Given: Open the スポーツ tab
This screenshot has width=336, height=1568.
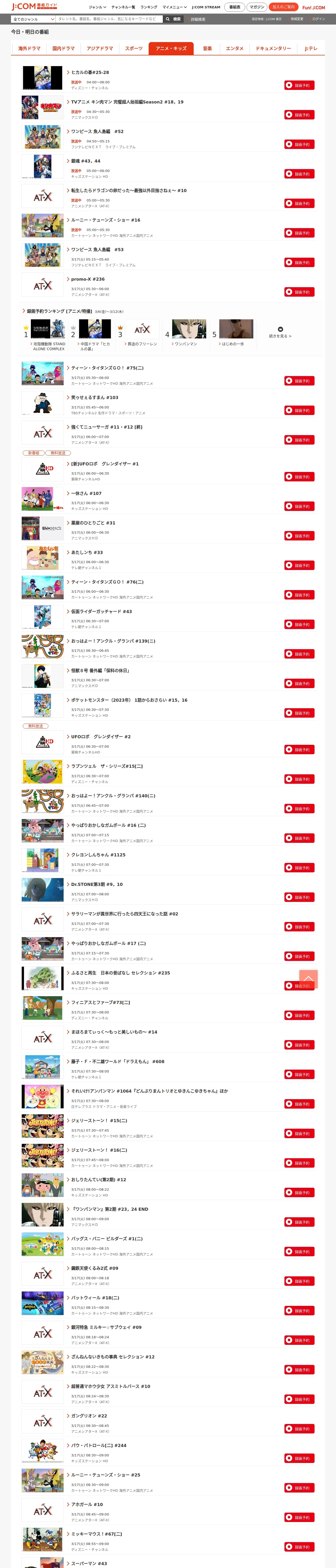Looking at the screenshot, I should (x=133, y=48).
